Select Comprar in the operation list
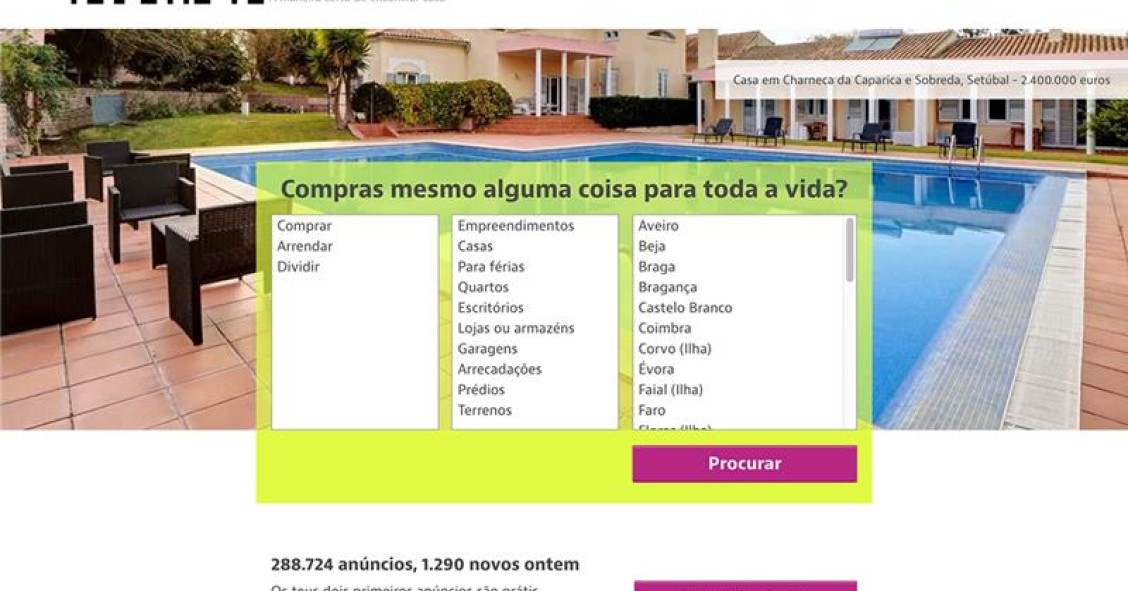1128x591 pixels. (x=304, y=226)
